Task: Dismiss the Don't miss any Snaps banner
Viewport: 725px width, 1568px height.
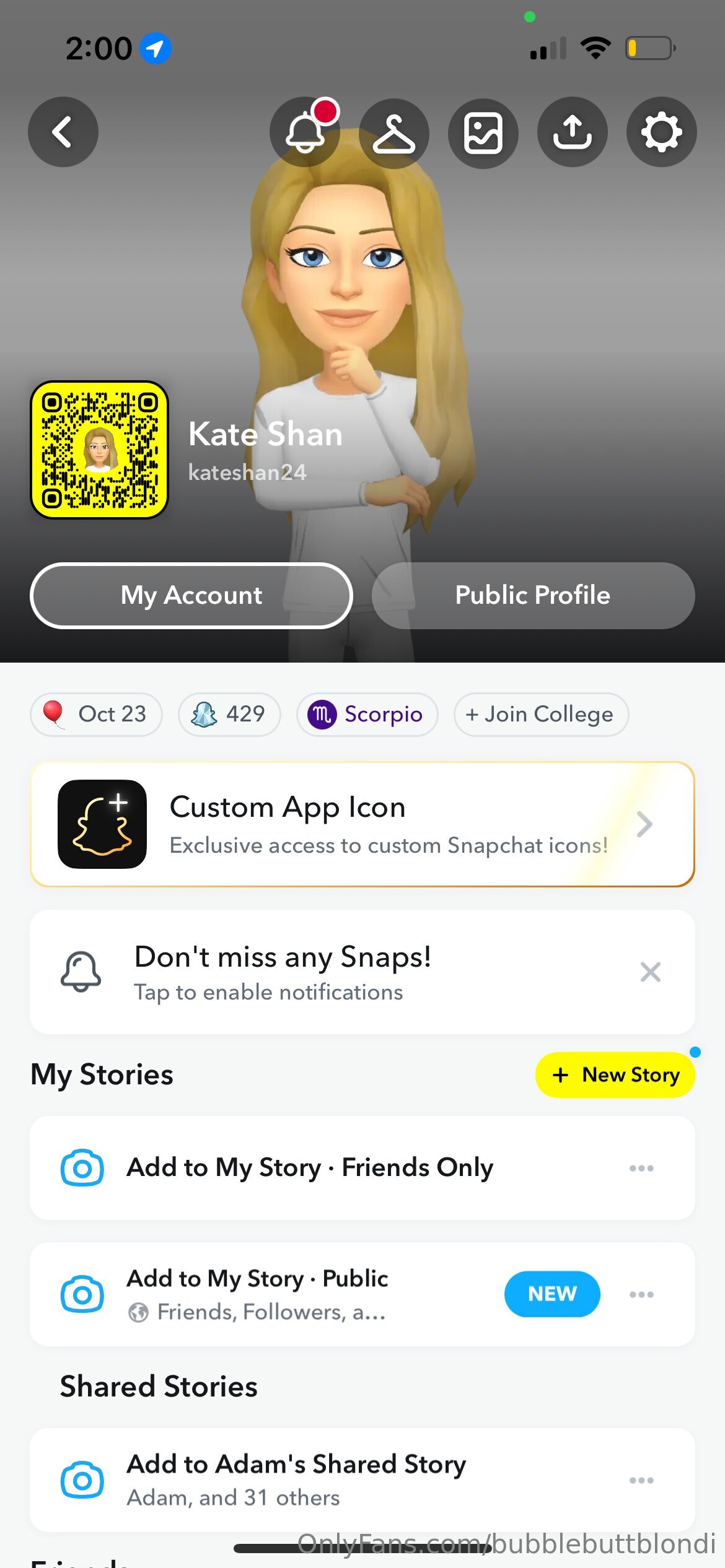Action: [650, 972]
